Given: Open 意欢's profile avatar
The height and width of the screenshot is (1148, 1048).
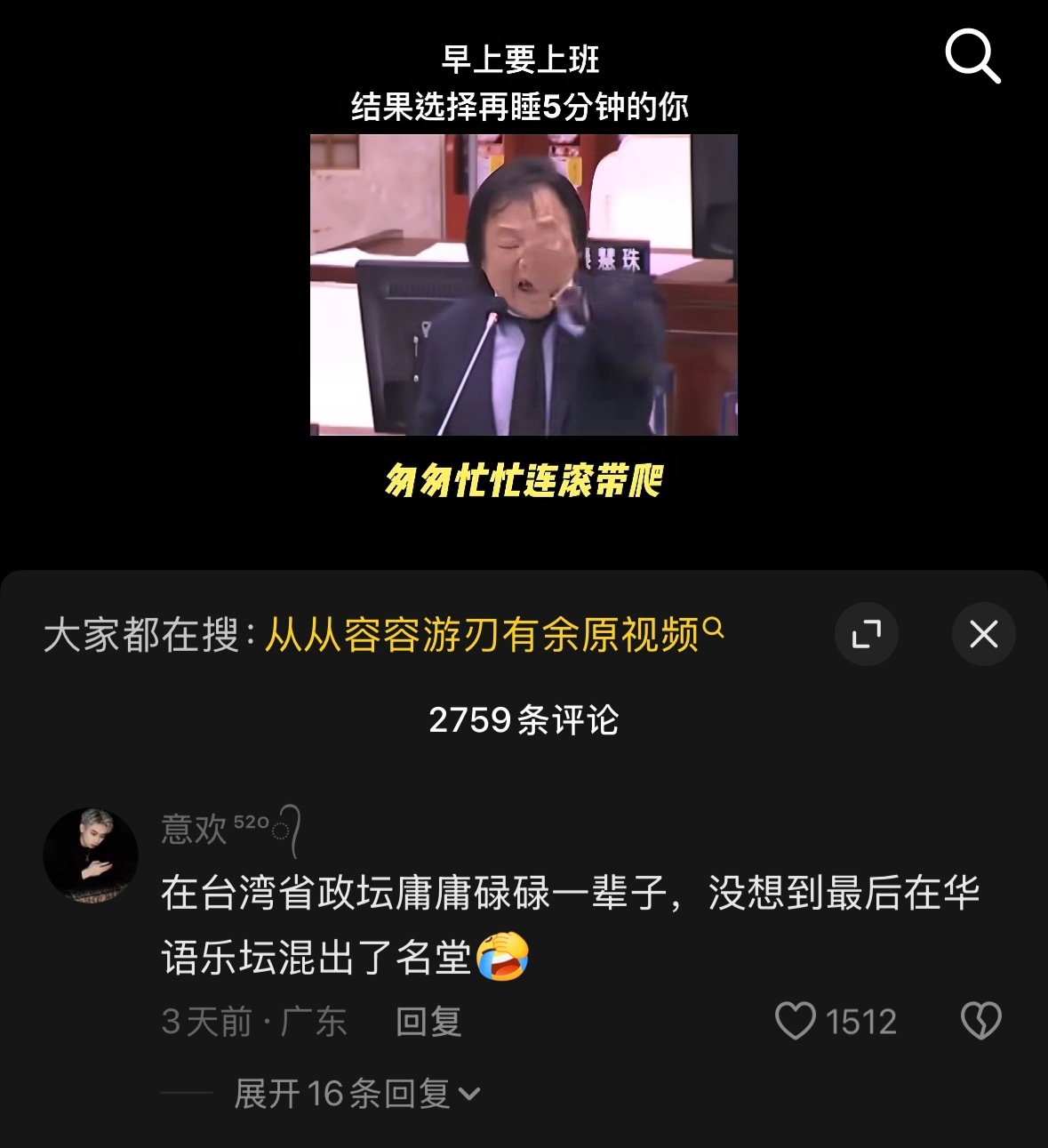Looking at the screenshot, I should [91, 855].
